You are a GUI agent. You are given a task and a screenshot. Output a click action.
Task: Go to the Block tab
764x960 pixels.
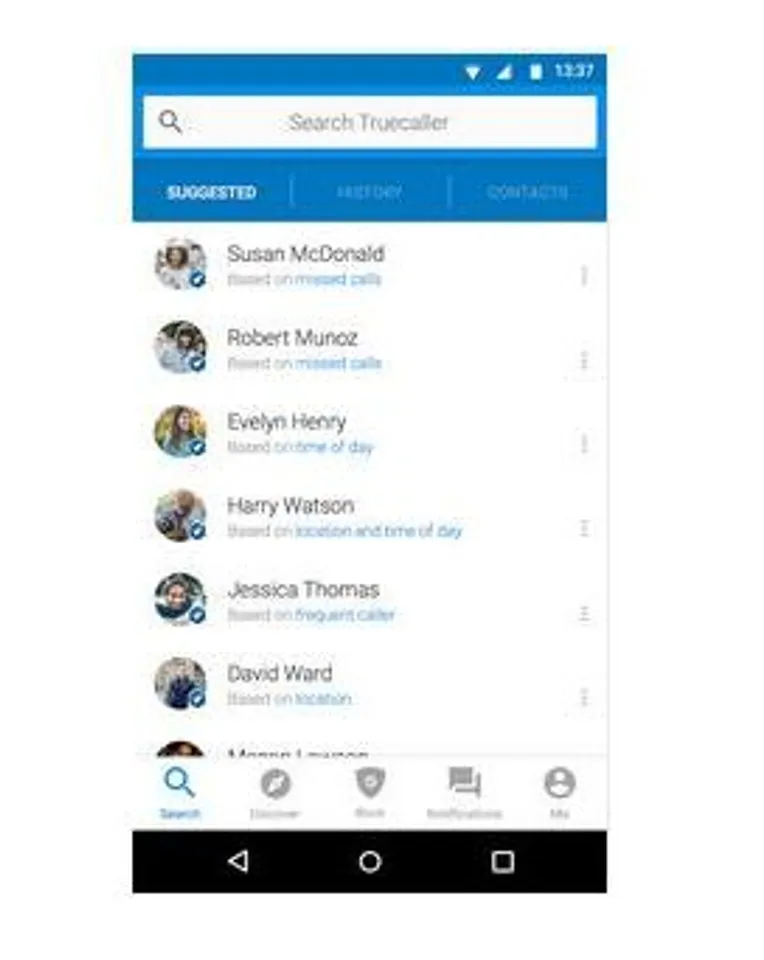[x=370, y=794]
